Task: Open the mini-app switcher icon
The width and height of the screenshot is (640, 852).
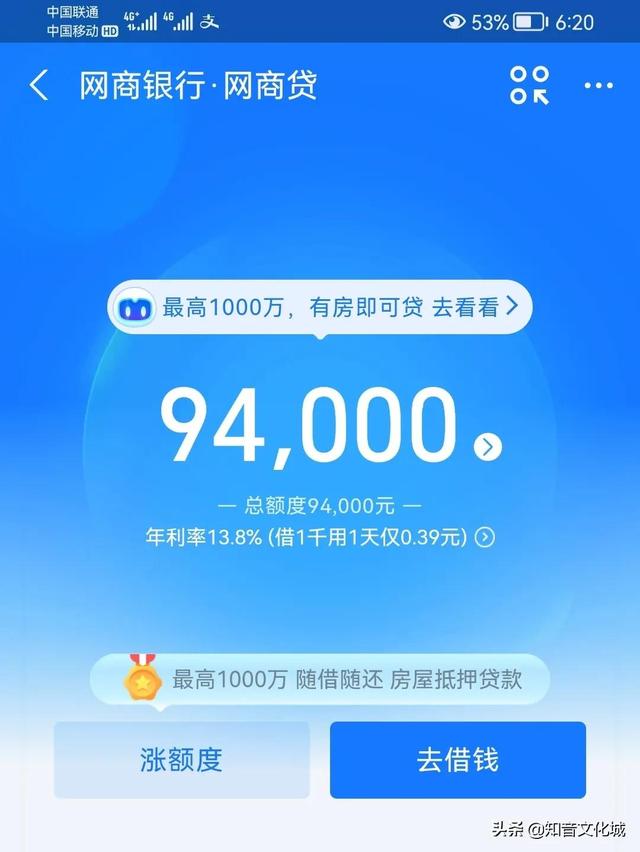Action: (x=529, y=86)
